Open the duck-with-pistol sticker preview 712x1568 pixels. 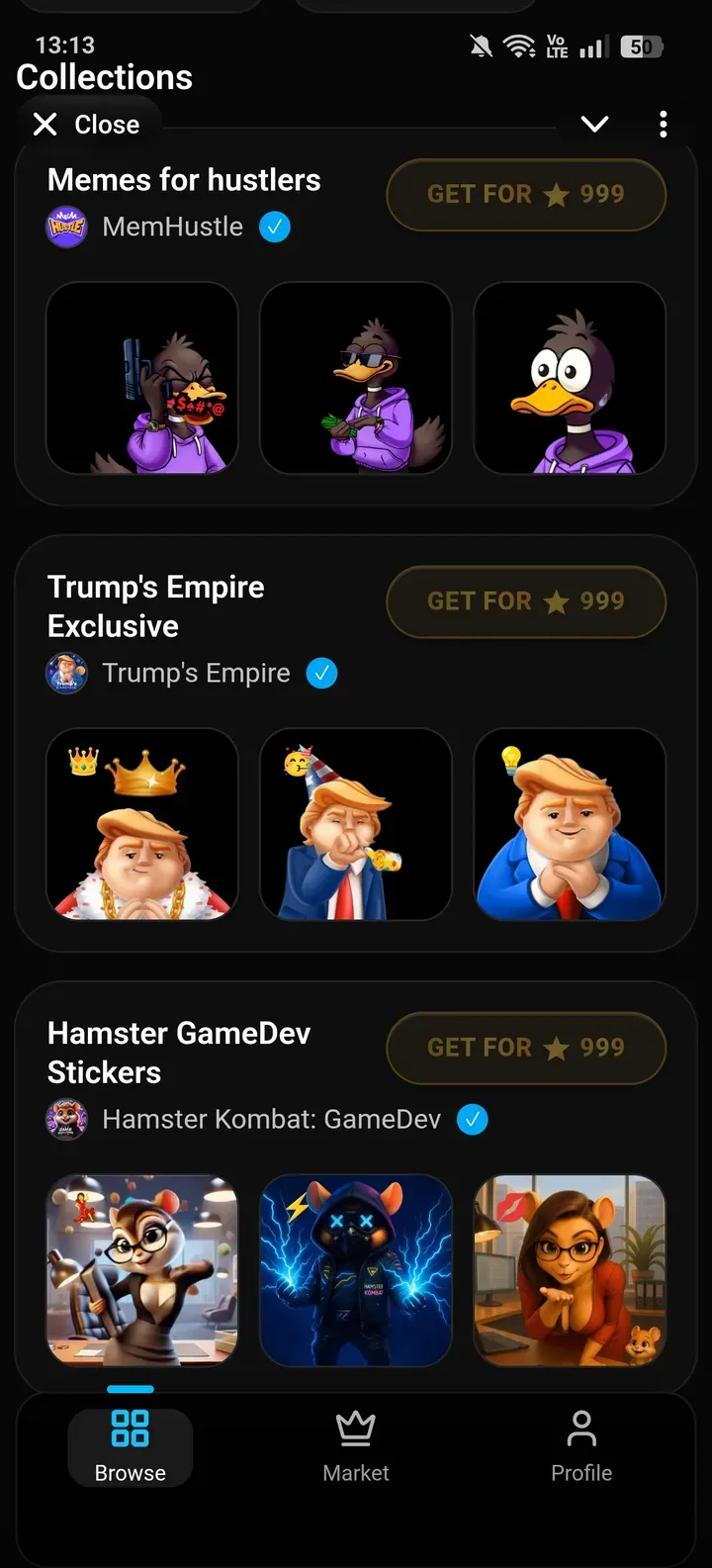[x=141, y=378]
